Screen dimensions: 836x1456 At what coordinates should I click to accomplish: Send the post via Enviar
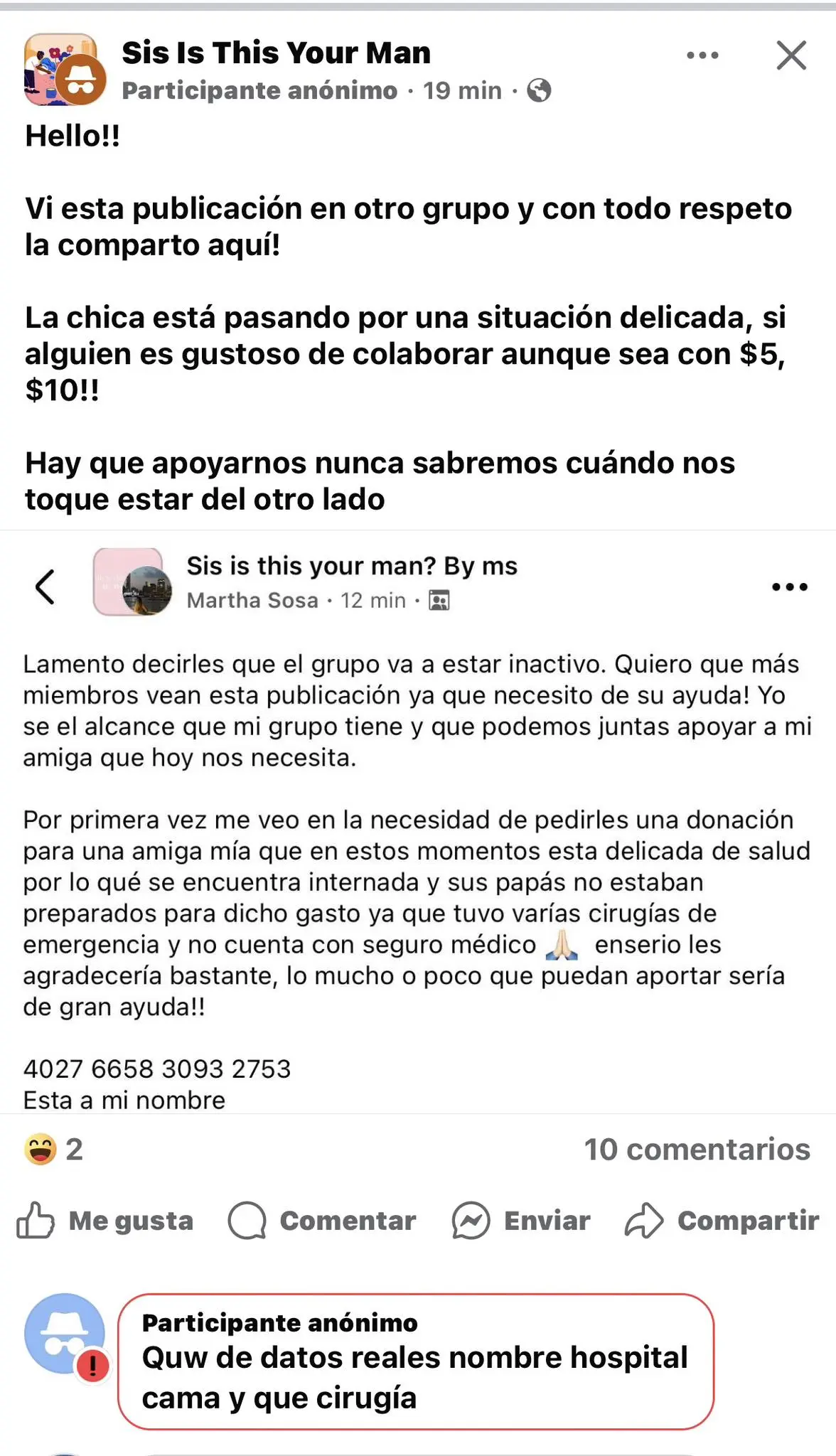coord(521,1221)
